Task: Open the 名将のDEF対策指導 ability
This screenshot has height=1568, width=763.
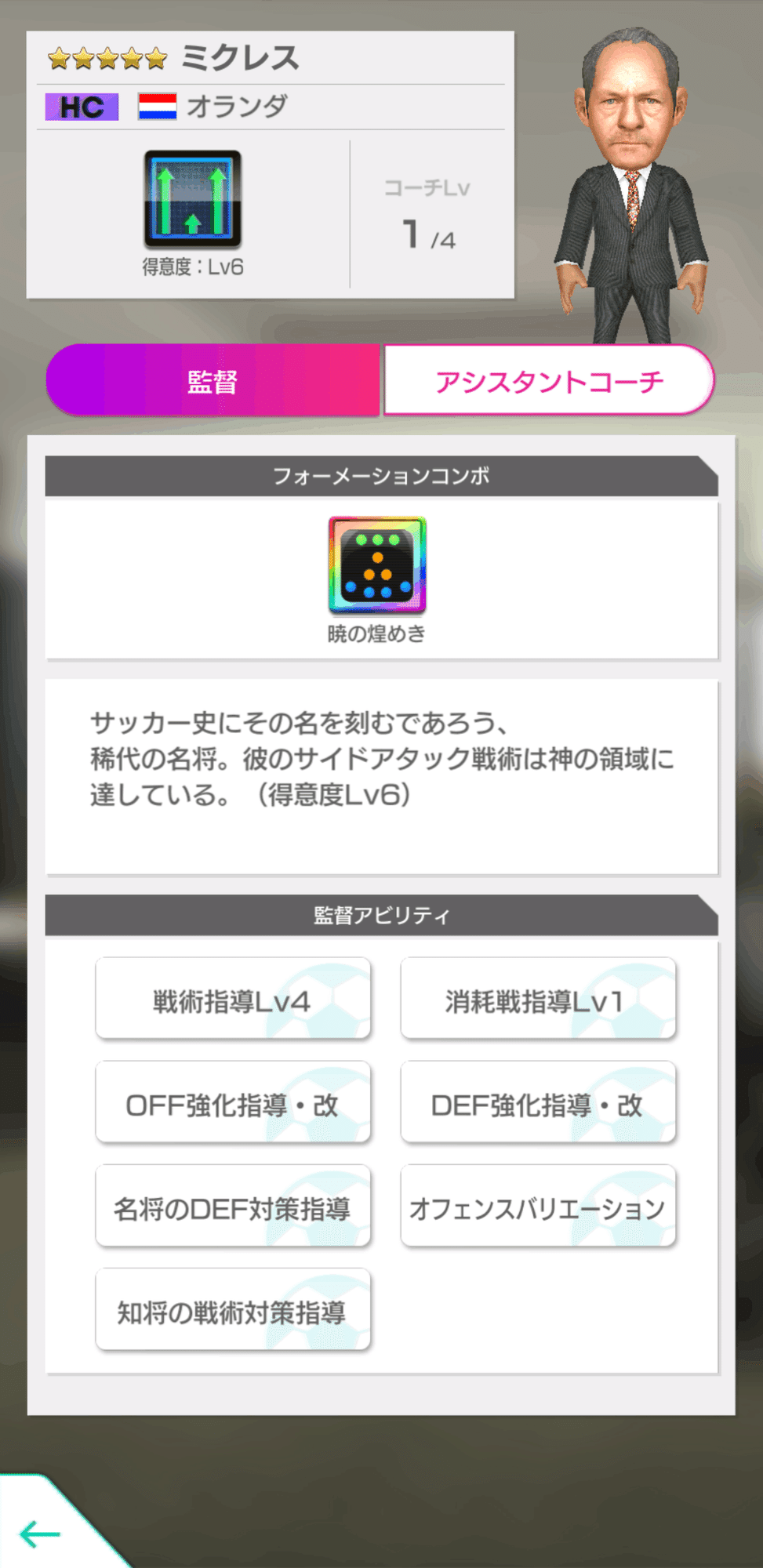Action: click(233, 1205)
